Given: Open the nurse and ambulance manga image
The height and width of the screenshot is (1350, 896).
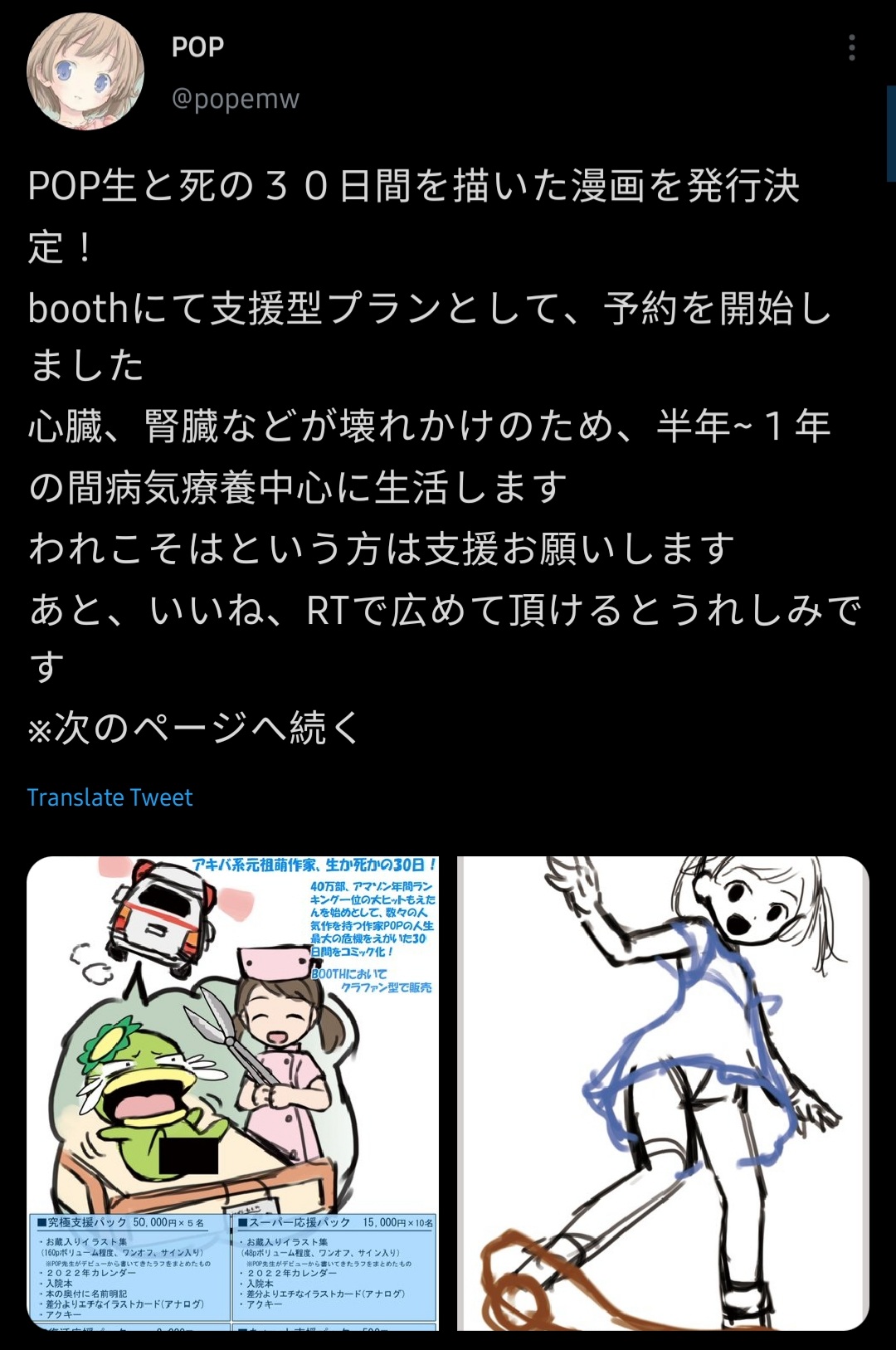Looking at the screenshot, I should (x=233, y=1092).
